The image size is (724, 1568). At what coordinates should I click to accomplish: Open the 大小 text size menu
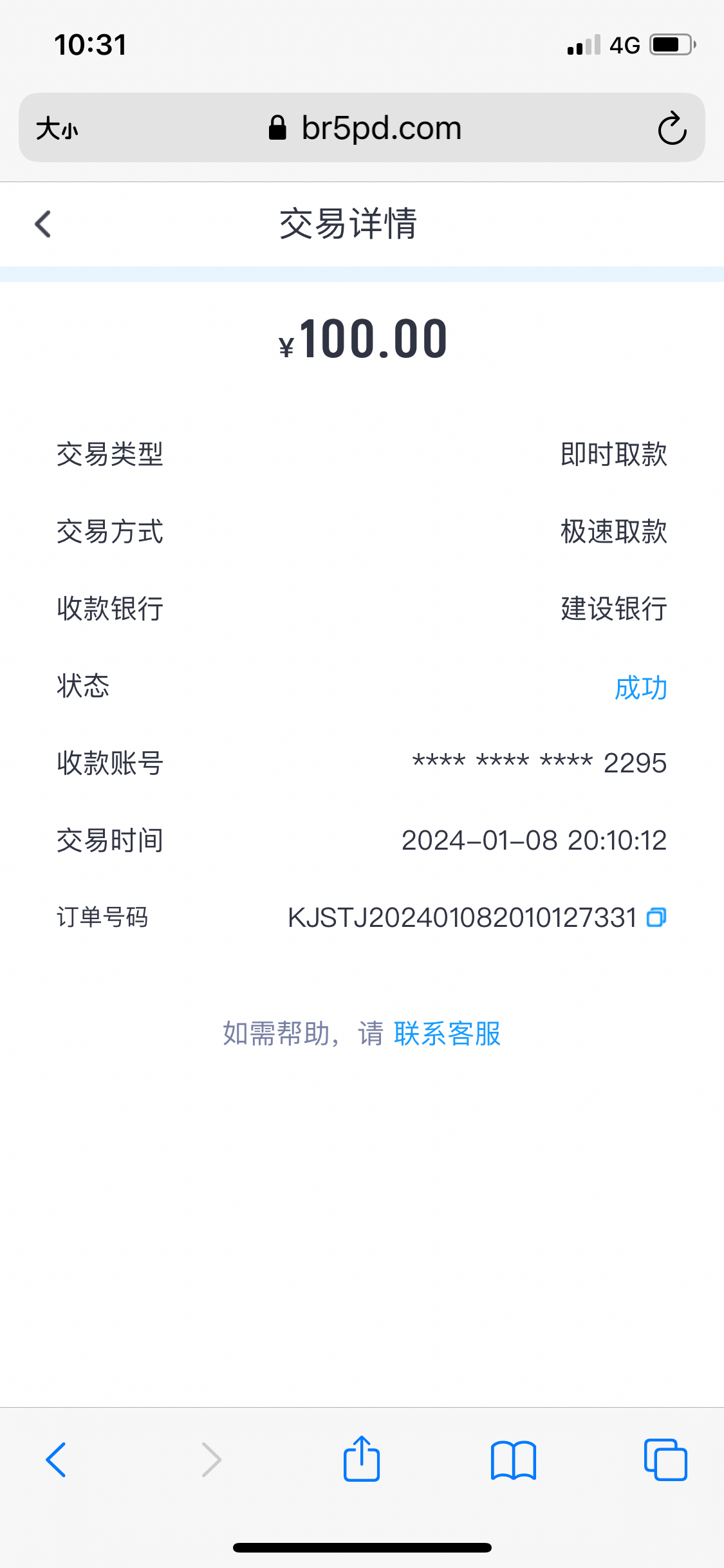(x=57, y=128)
